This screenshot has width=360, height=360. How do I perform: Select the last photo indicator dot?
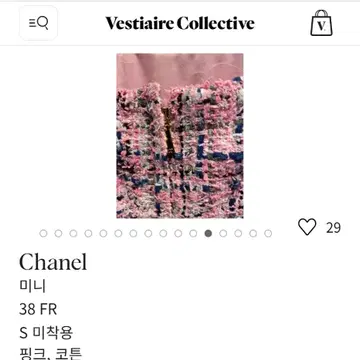[x=268, y=233]
